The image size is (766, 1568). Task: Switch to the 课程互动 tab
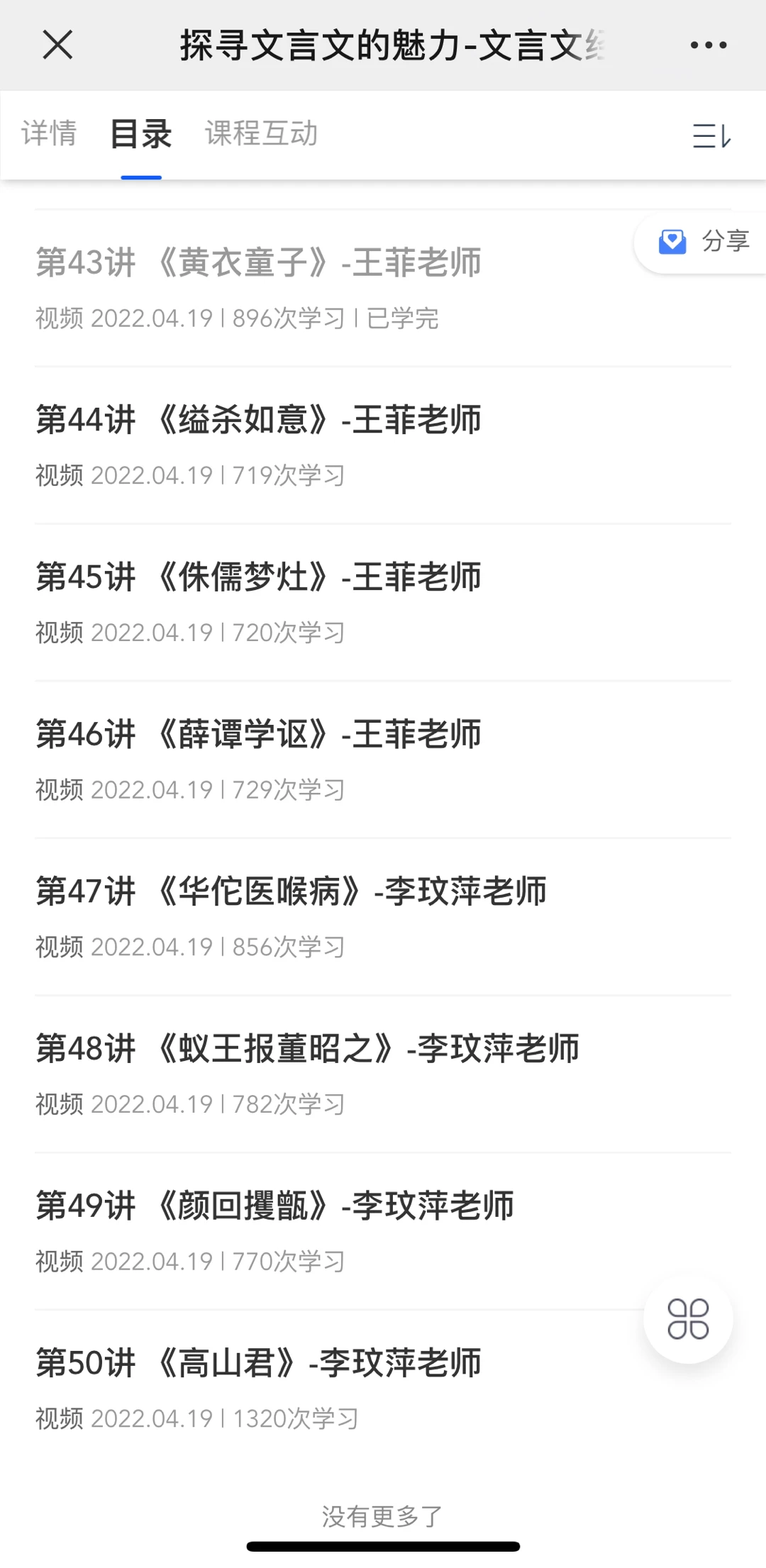[x=261, y=133]
